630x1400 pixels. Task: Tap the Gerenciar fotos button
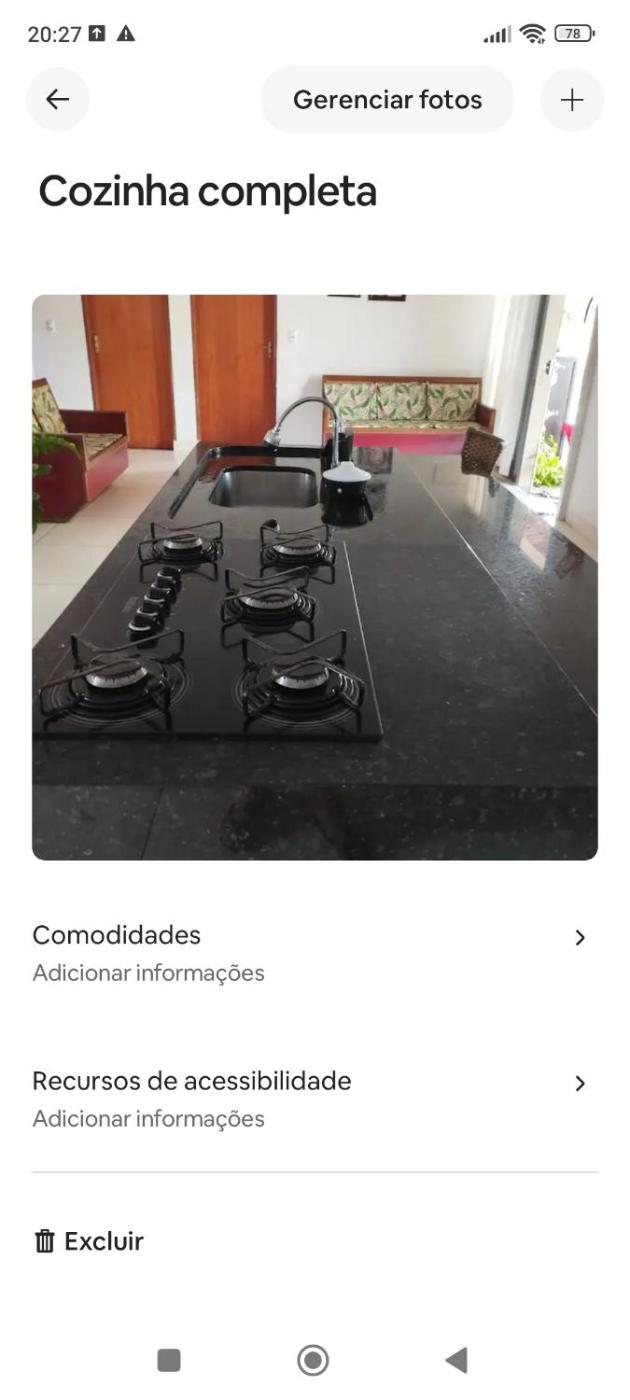pos(387,100)
